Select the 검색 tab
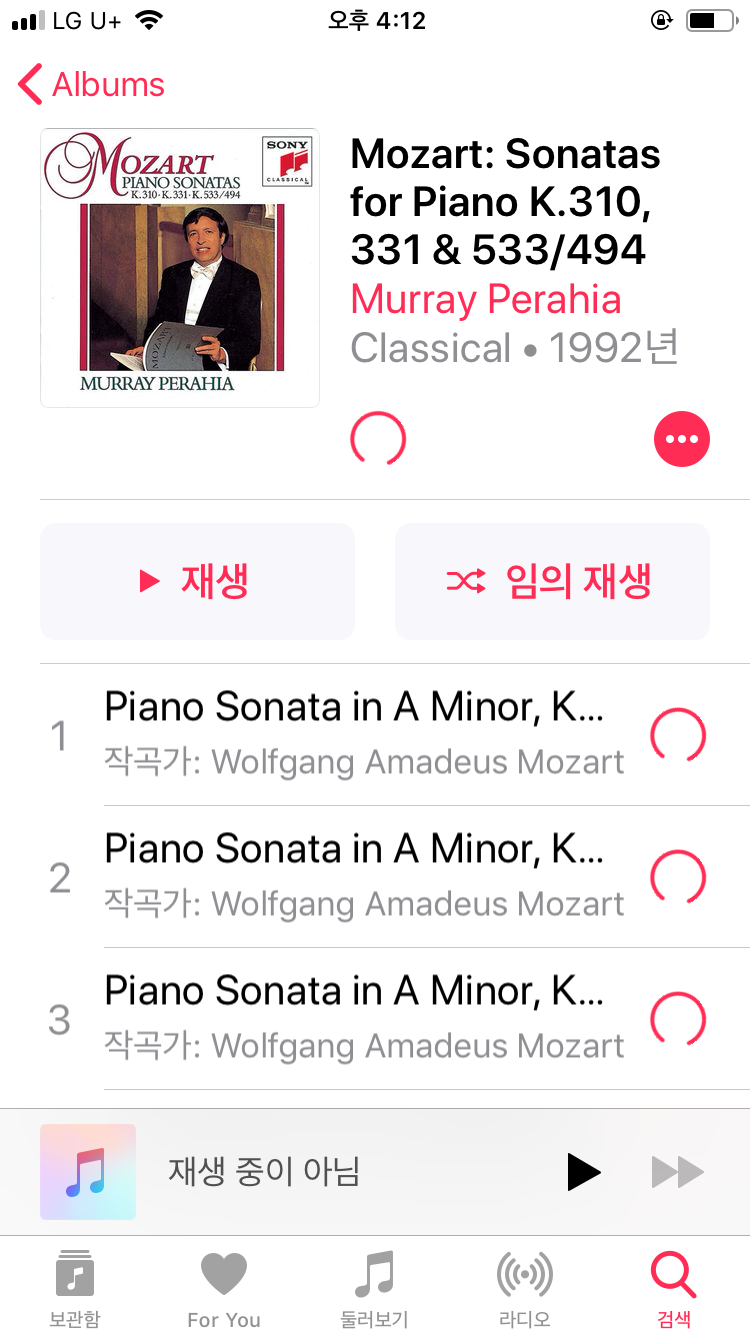Image resolution: width=750 pixels, height=1334 pixels. pos(674,1288)
